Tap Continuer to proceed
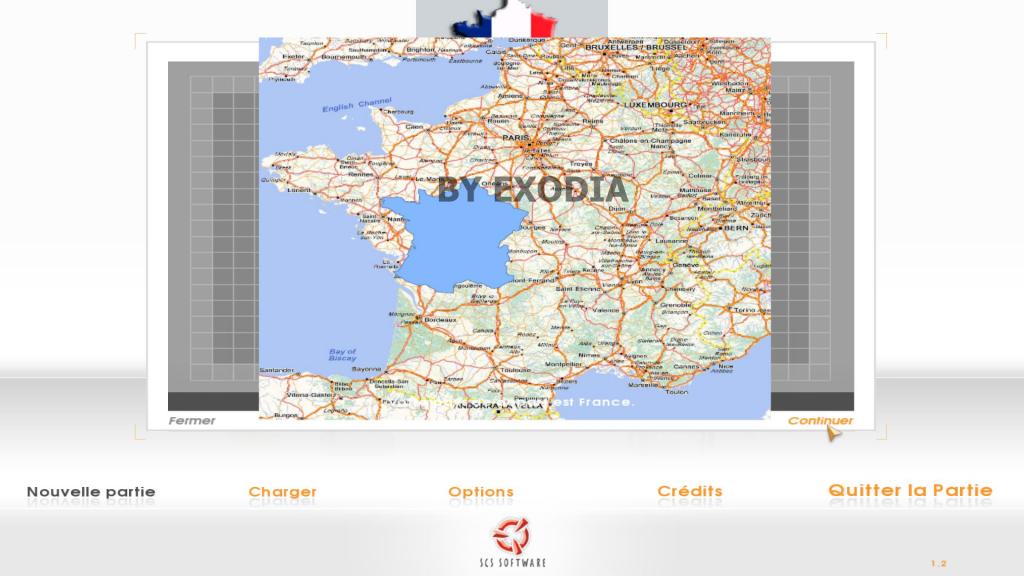 820,421
